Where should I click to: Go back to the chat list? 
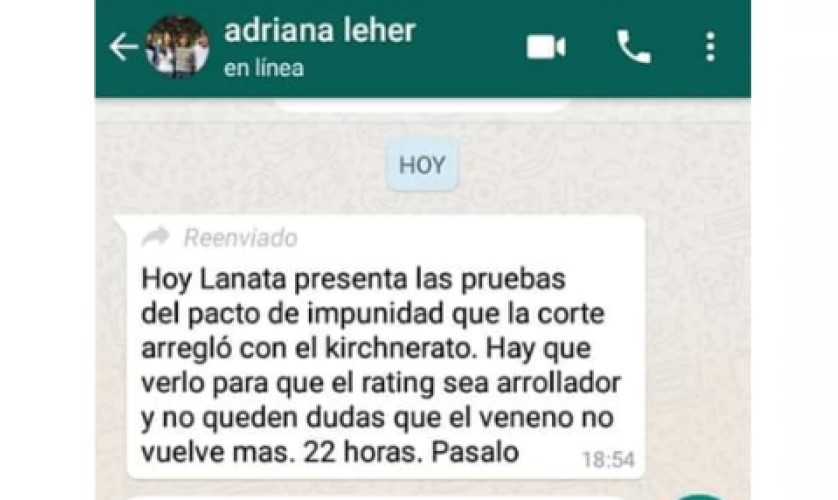point(123,47)
